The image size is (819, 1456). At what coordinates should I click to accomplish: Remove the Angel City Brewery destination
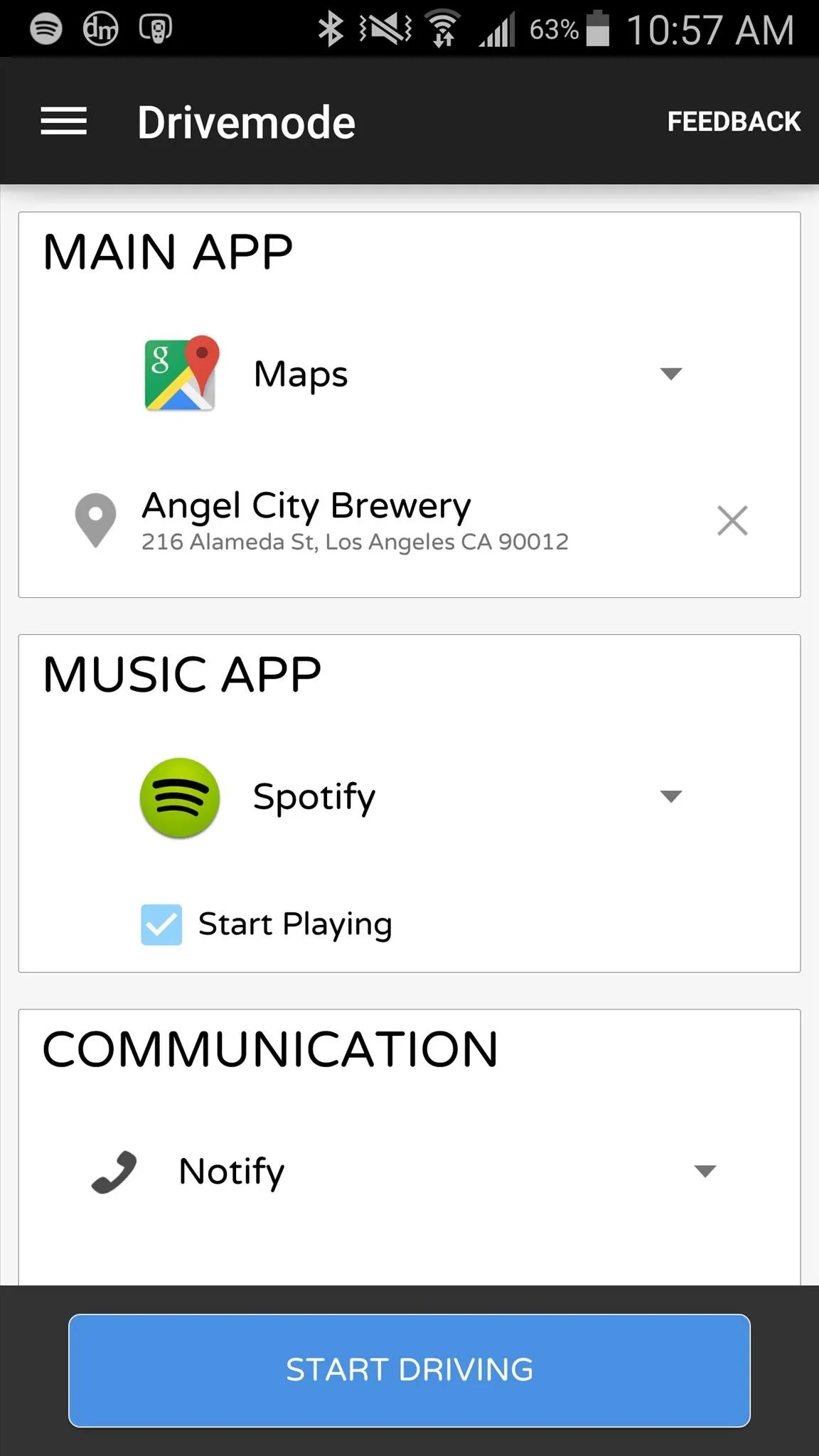[732, 520]
